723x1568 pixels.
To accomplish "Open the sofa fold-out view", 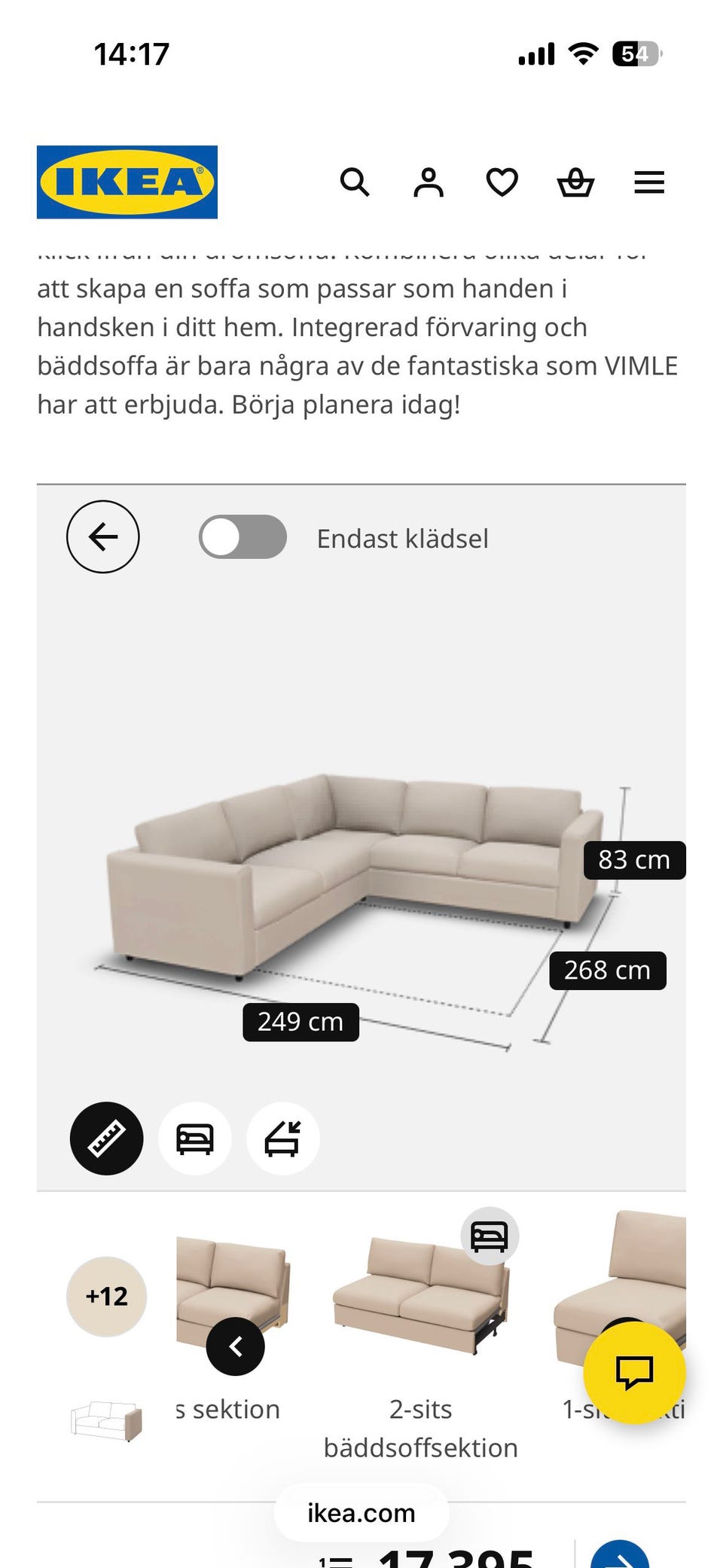I will point(283,1139).
